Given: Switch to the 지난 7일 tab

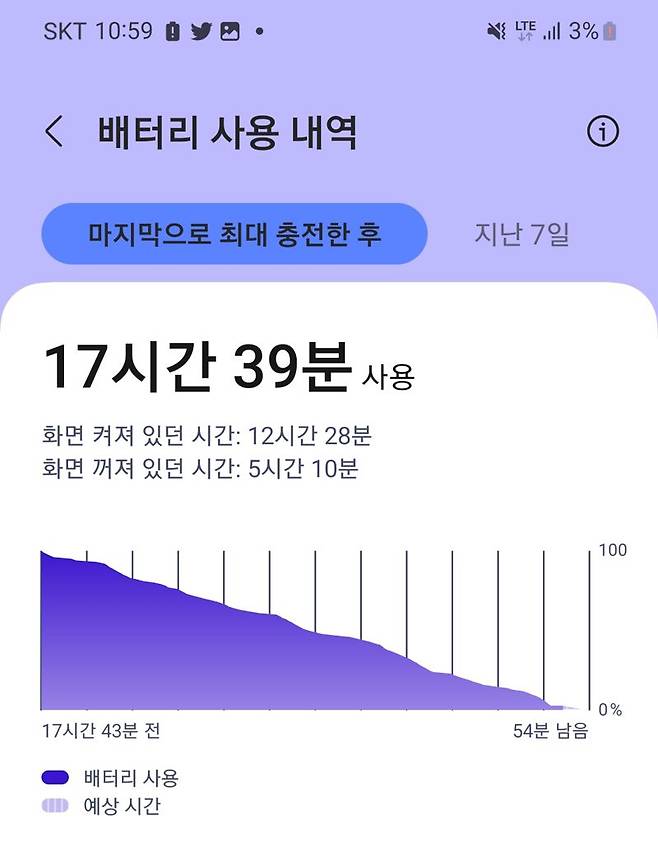Looking at the screenshot, I should [x=521, y=235].
